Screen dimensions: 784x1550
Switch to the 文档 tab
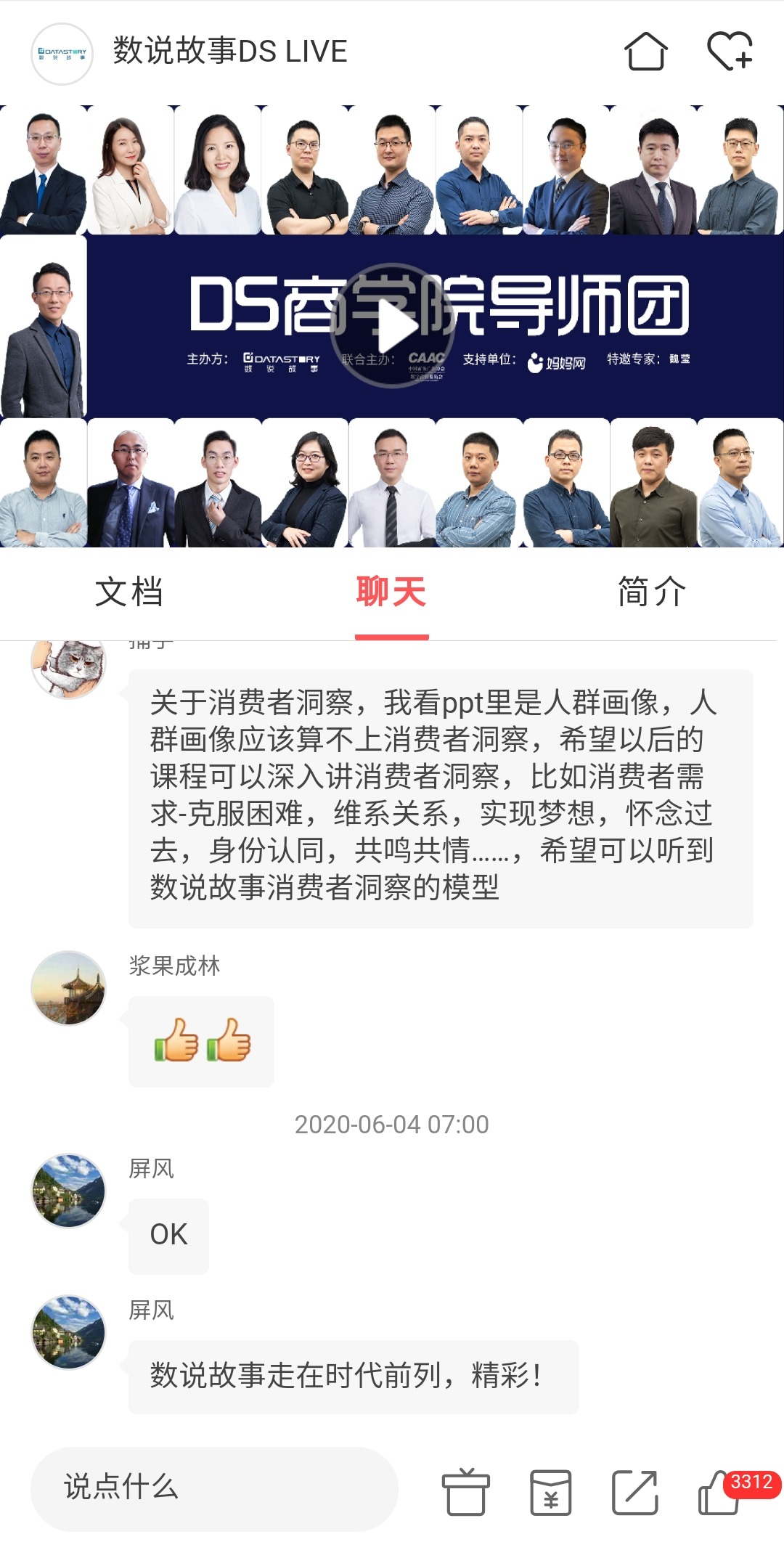(129, 592)
